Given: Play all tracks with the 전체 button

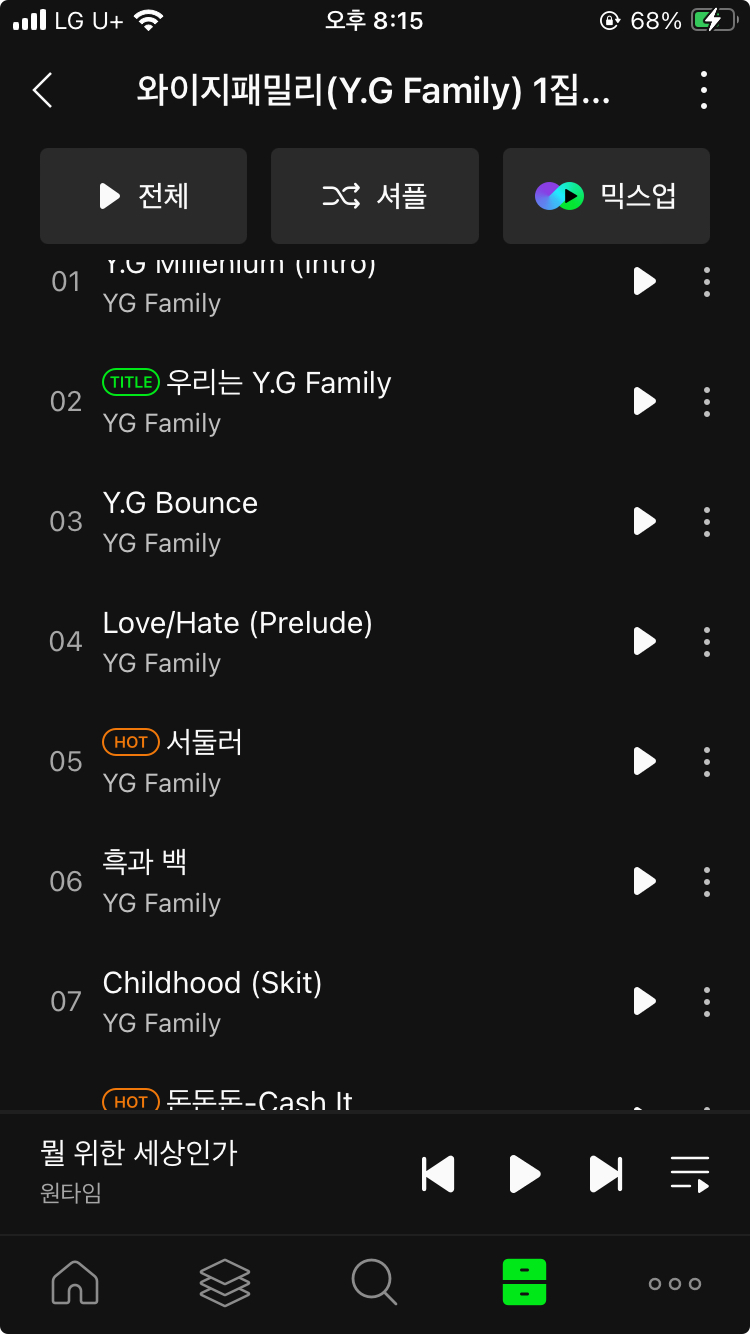Looking at the screenshot, I should click(143, 196).
